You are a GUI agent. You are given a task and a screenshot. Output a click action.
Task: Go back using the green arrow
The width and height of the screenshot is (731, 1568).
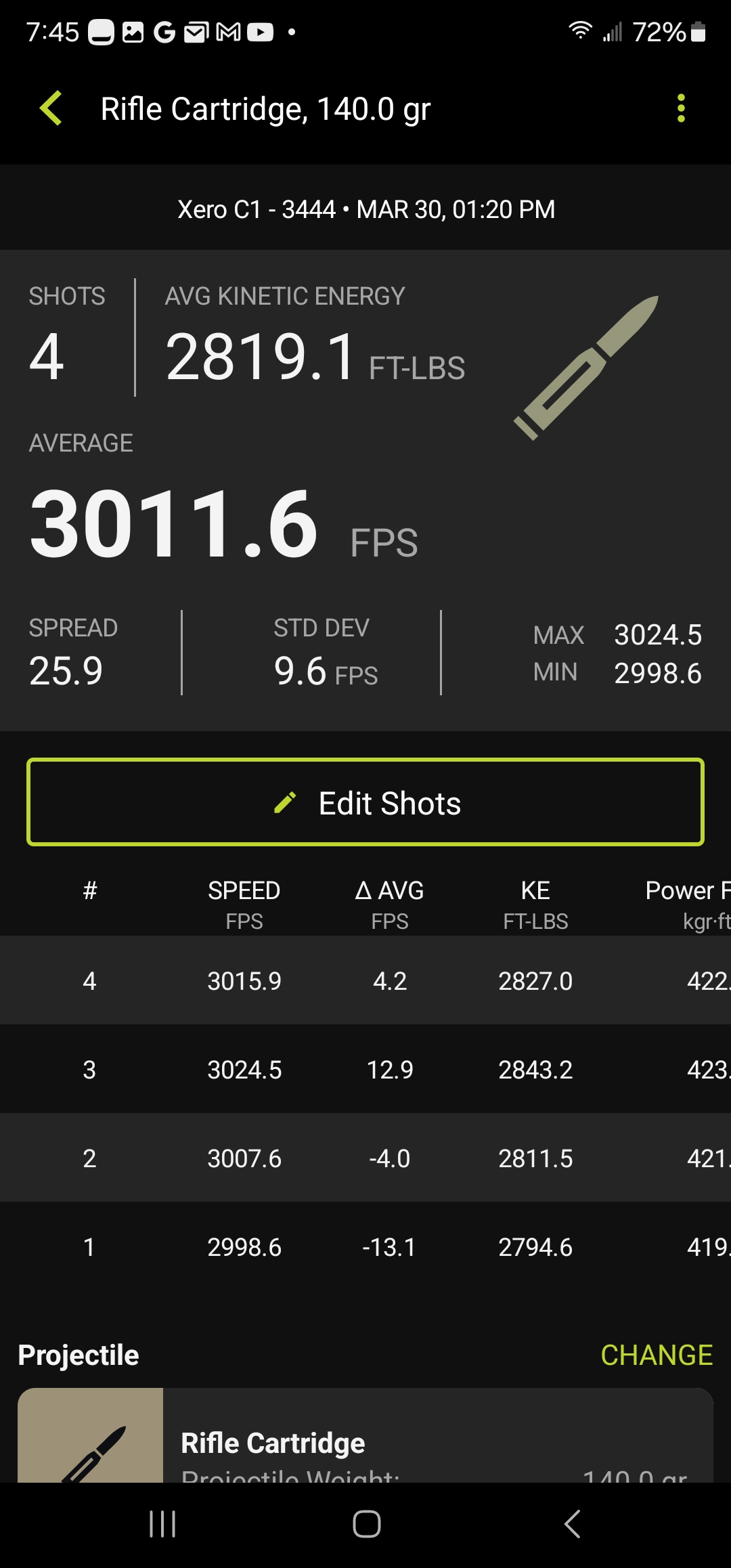coord(51,108)
